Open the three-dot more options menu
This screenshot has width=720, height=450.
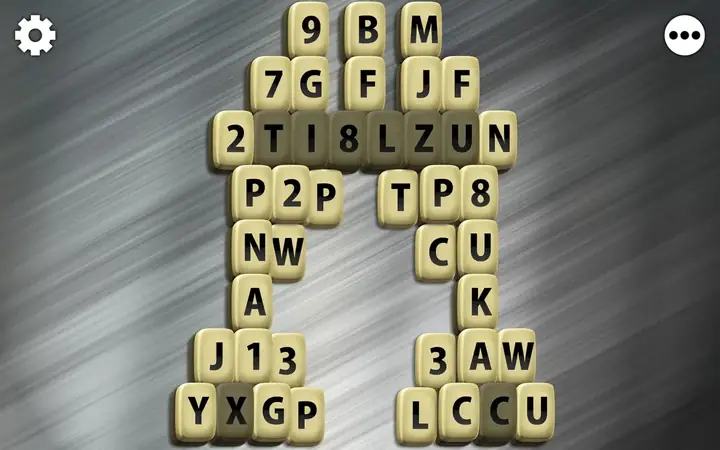click(x=684, y=36)
